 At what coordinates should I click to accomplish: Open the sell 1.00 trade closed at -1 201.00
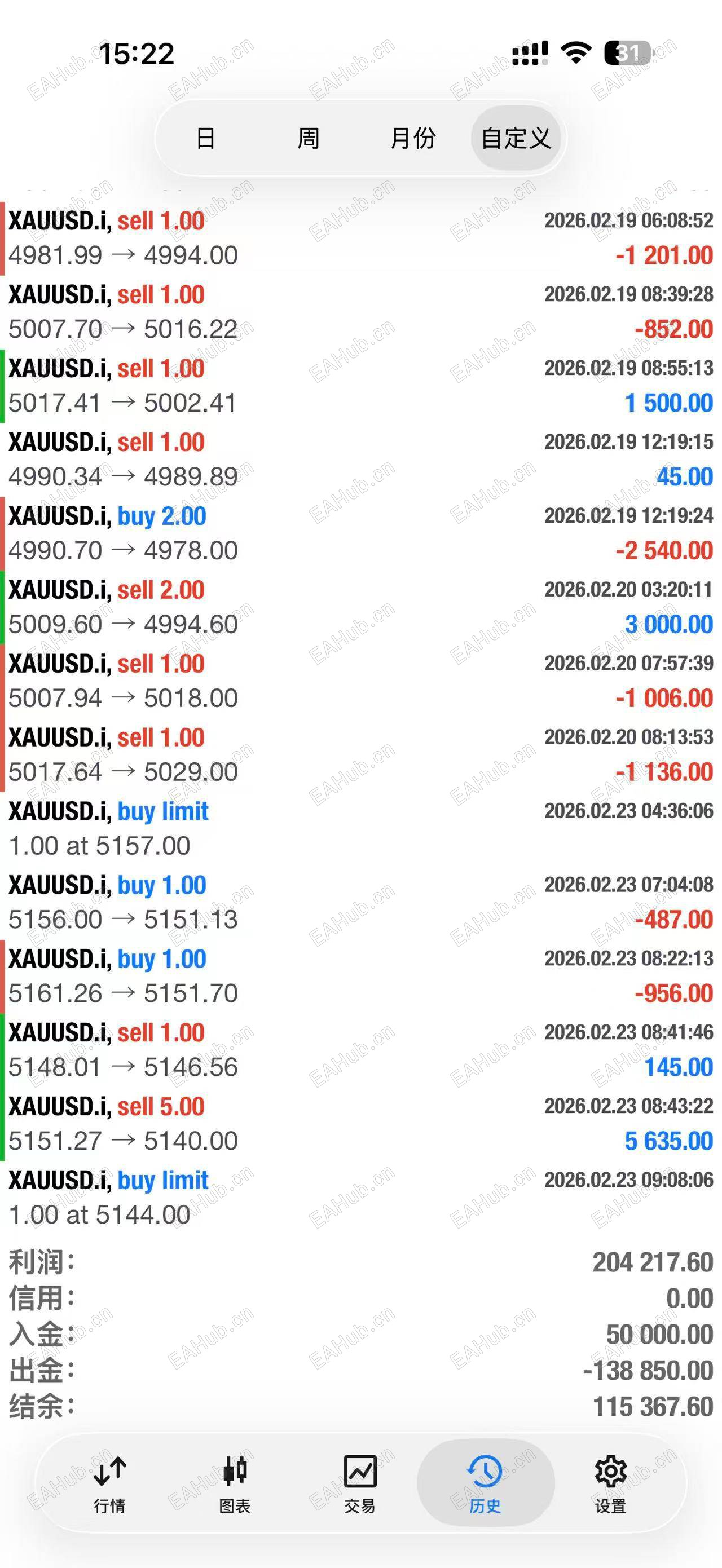click(x=361, y=238)
